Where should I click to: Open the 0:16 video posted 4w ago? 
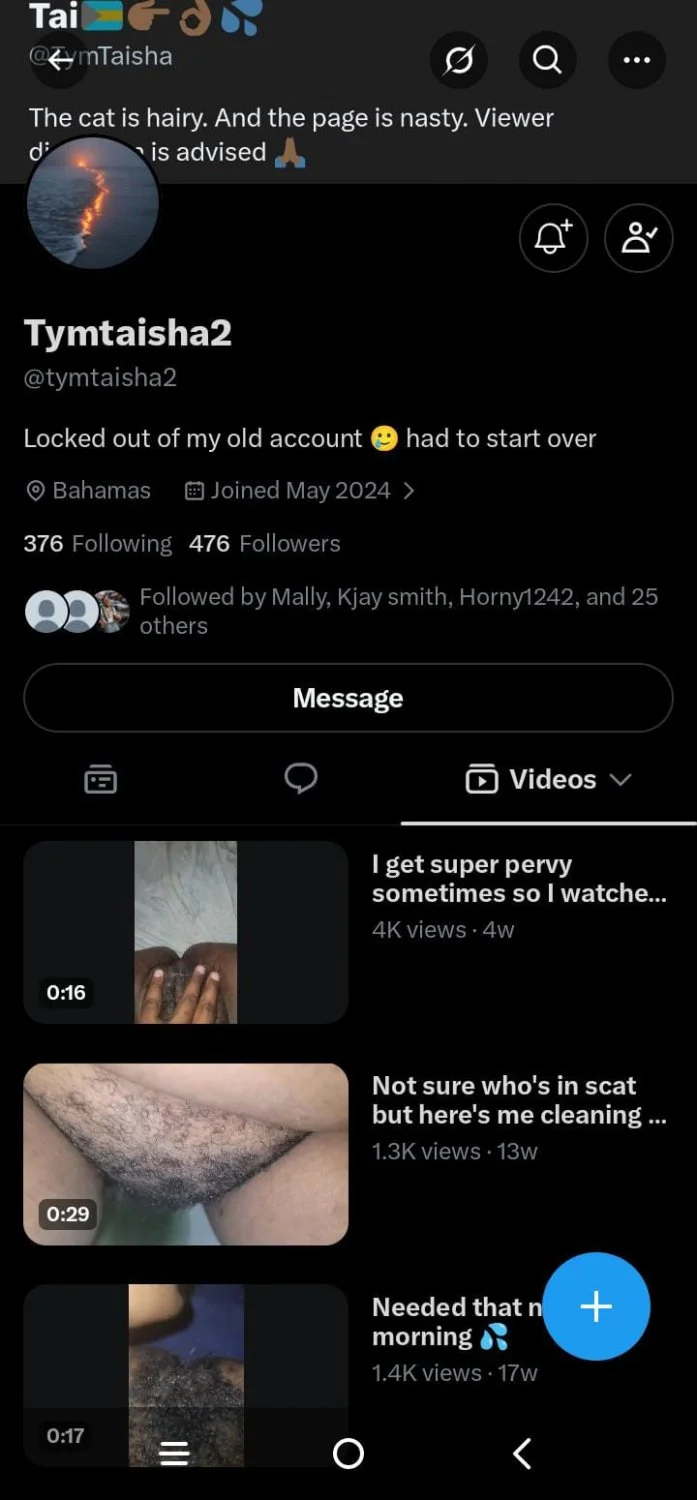pos(186,932)
